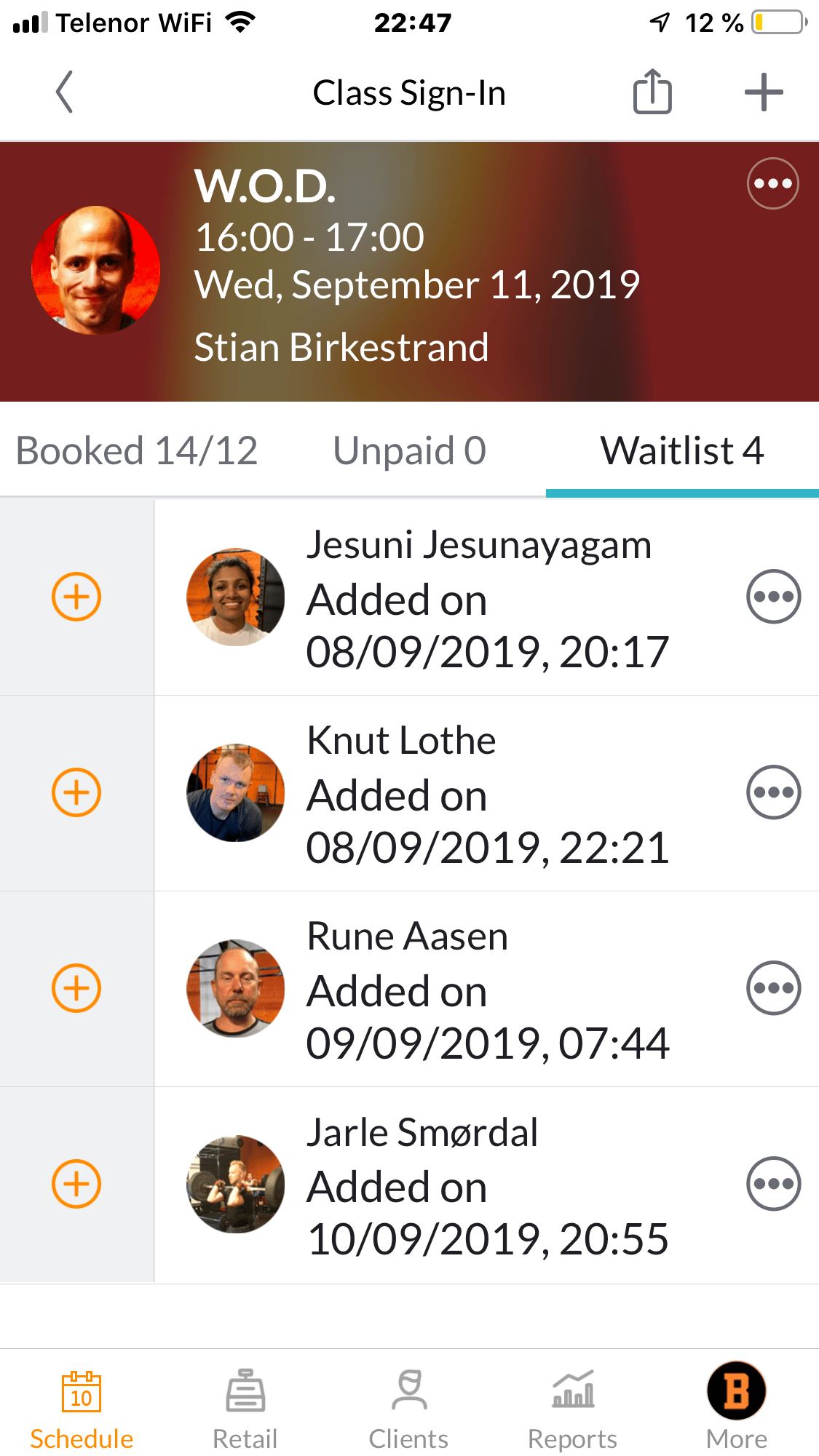This screenshot has width=819, height=1456.
Task: Open the Schedule tab
Action: (82, 1408)
